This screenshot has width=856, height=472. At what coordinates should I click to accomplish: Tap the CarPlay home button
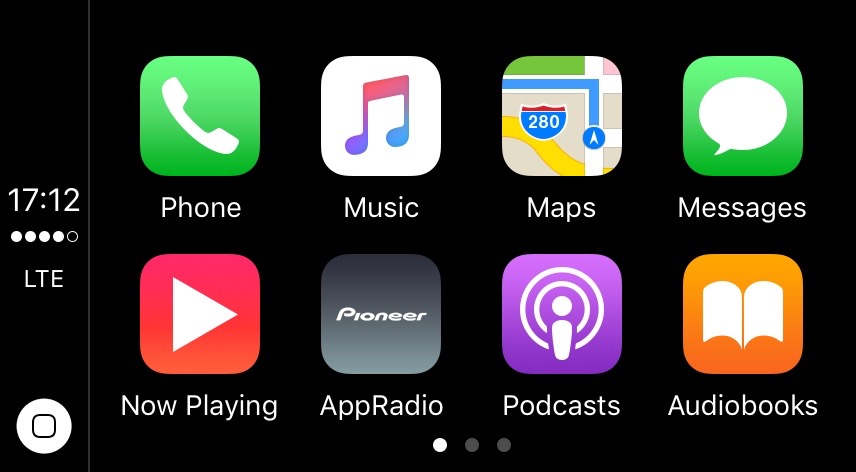44,426
